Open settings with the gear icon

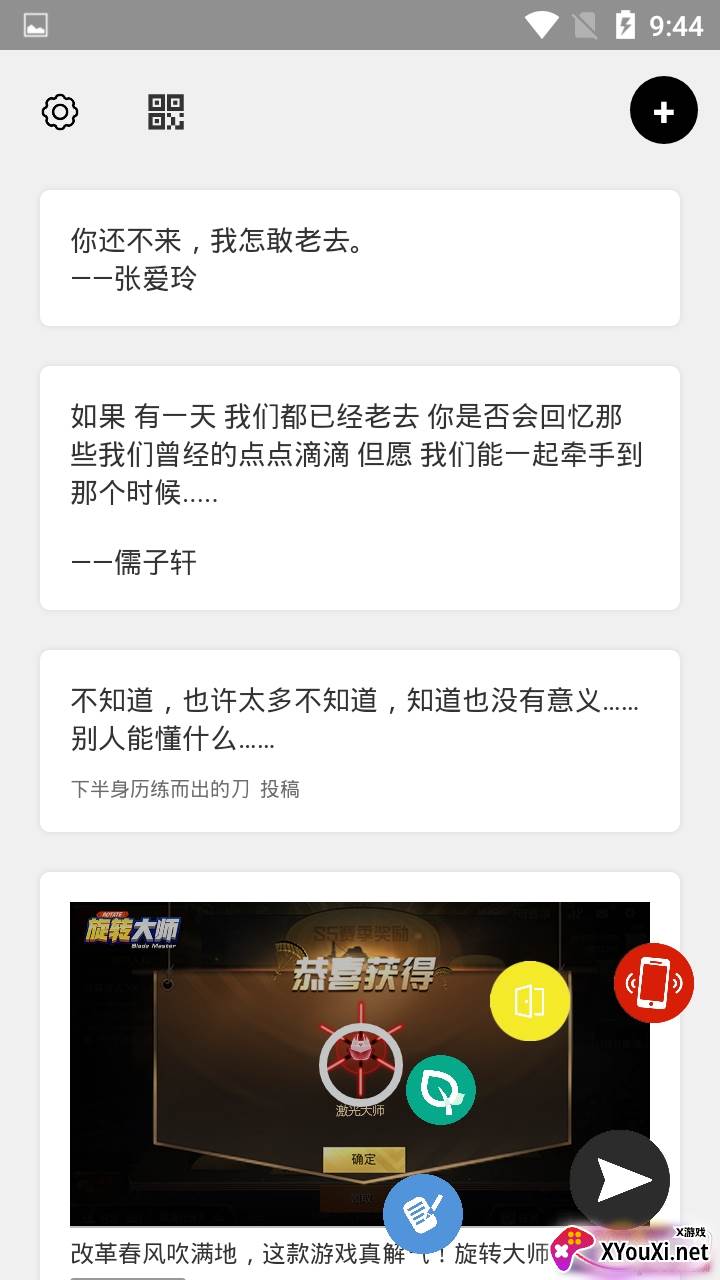click(x=60, y=112)
